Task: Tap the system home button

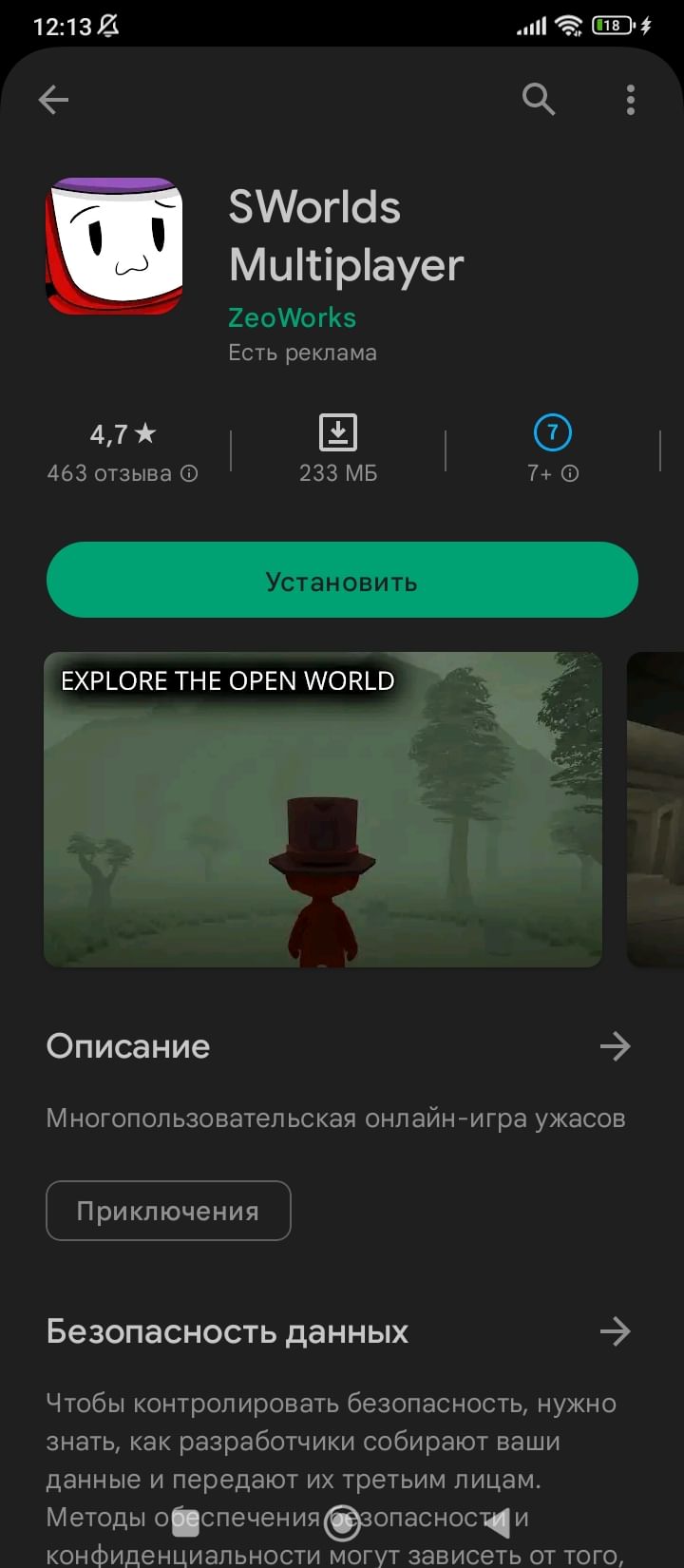Action: [x=342, y=1522]
